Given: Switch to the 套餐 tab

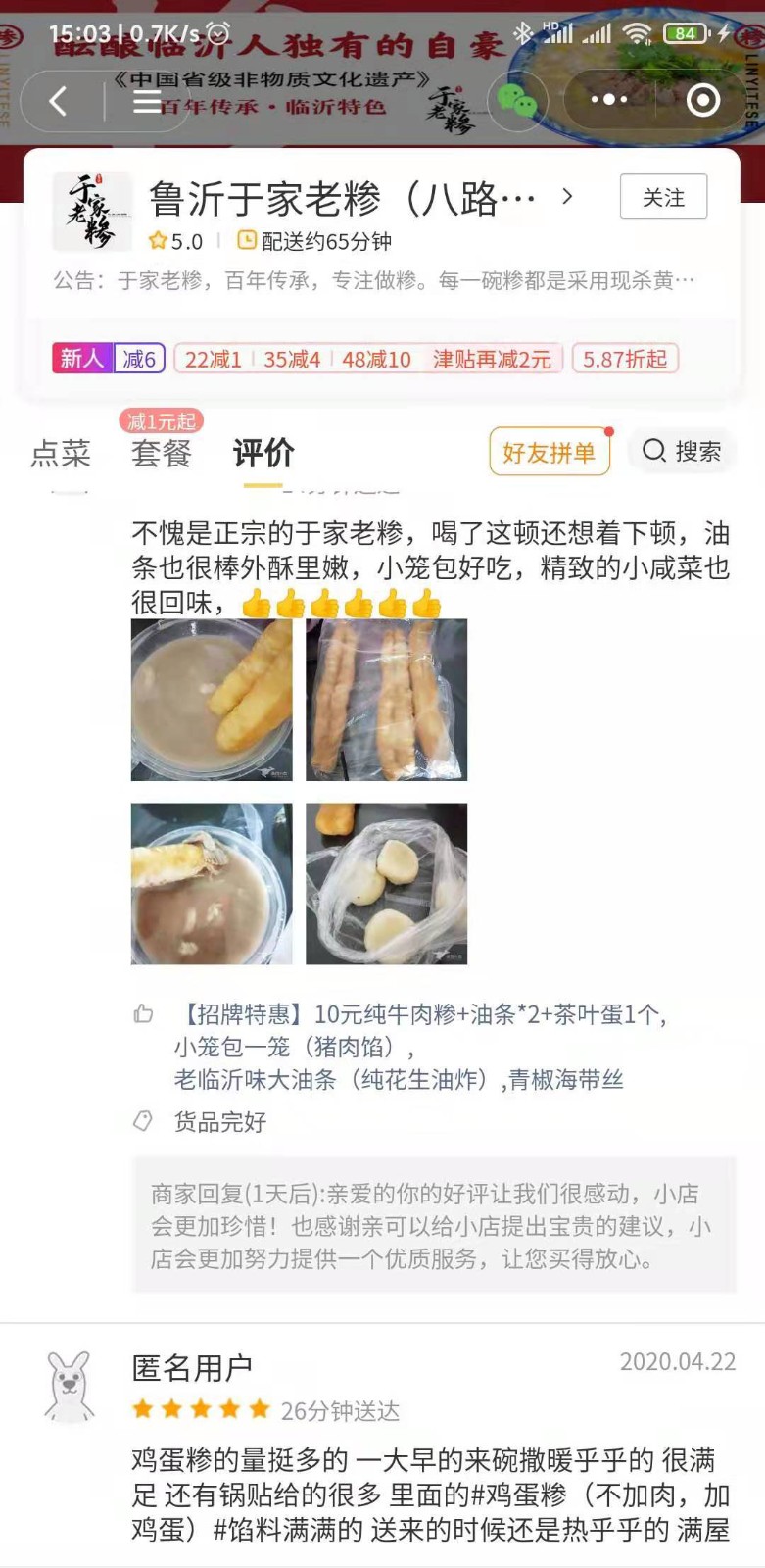Looking at the screenshot, I should pos(162,453).
